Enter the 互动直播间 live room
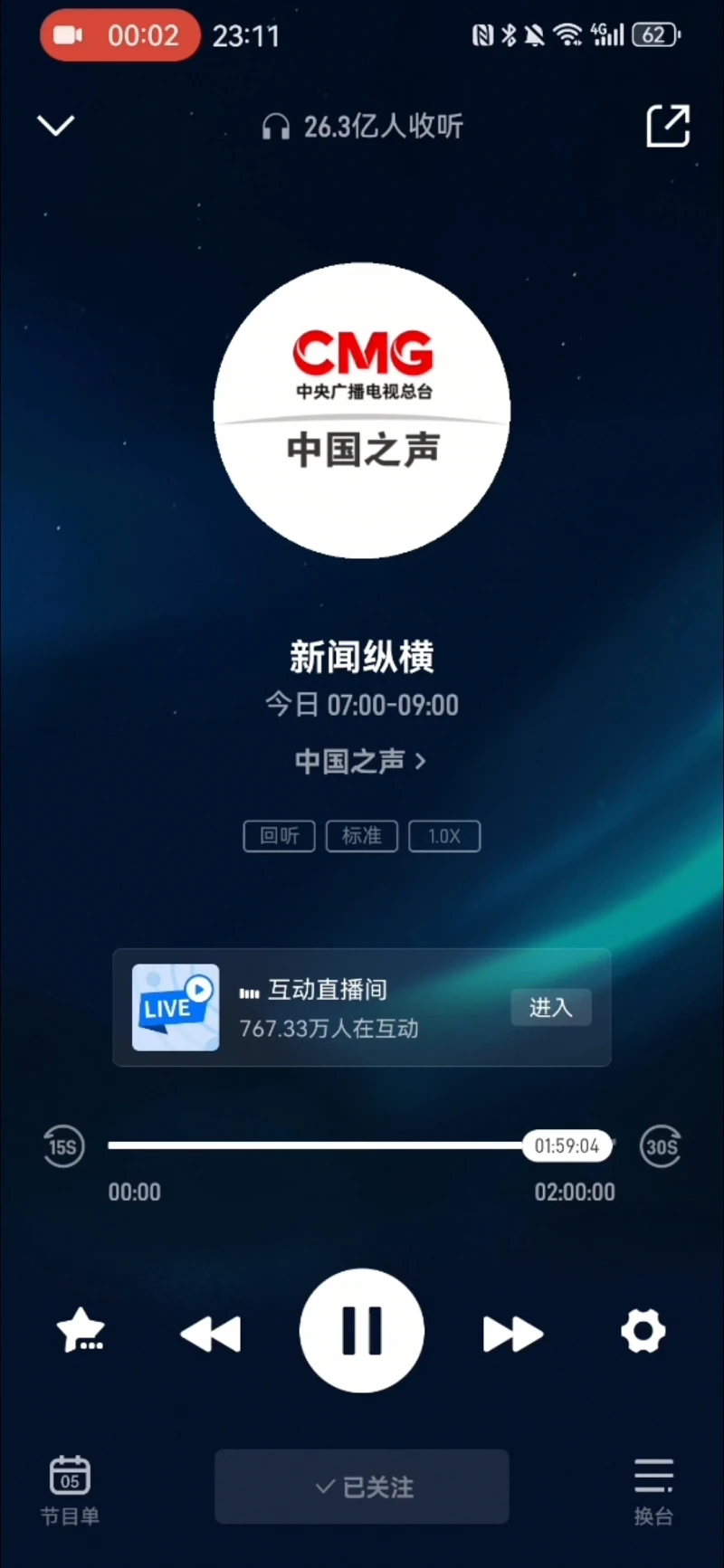This screenshot has height=1568, width=724. click(x=550, y=1007)
